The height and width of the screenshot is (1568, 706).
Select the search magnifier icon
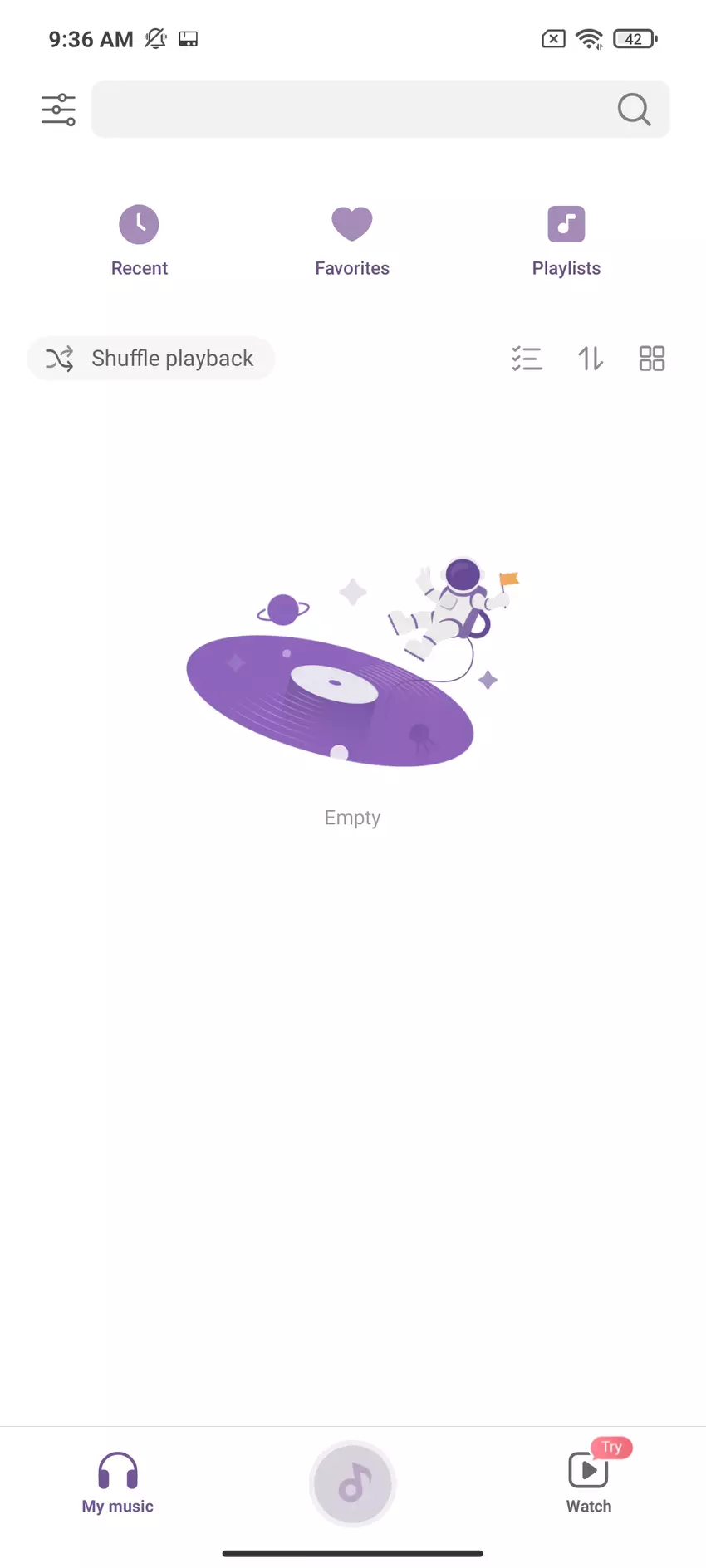633,109
